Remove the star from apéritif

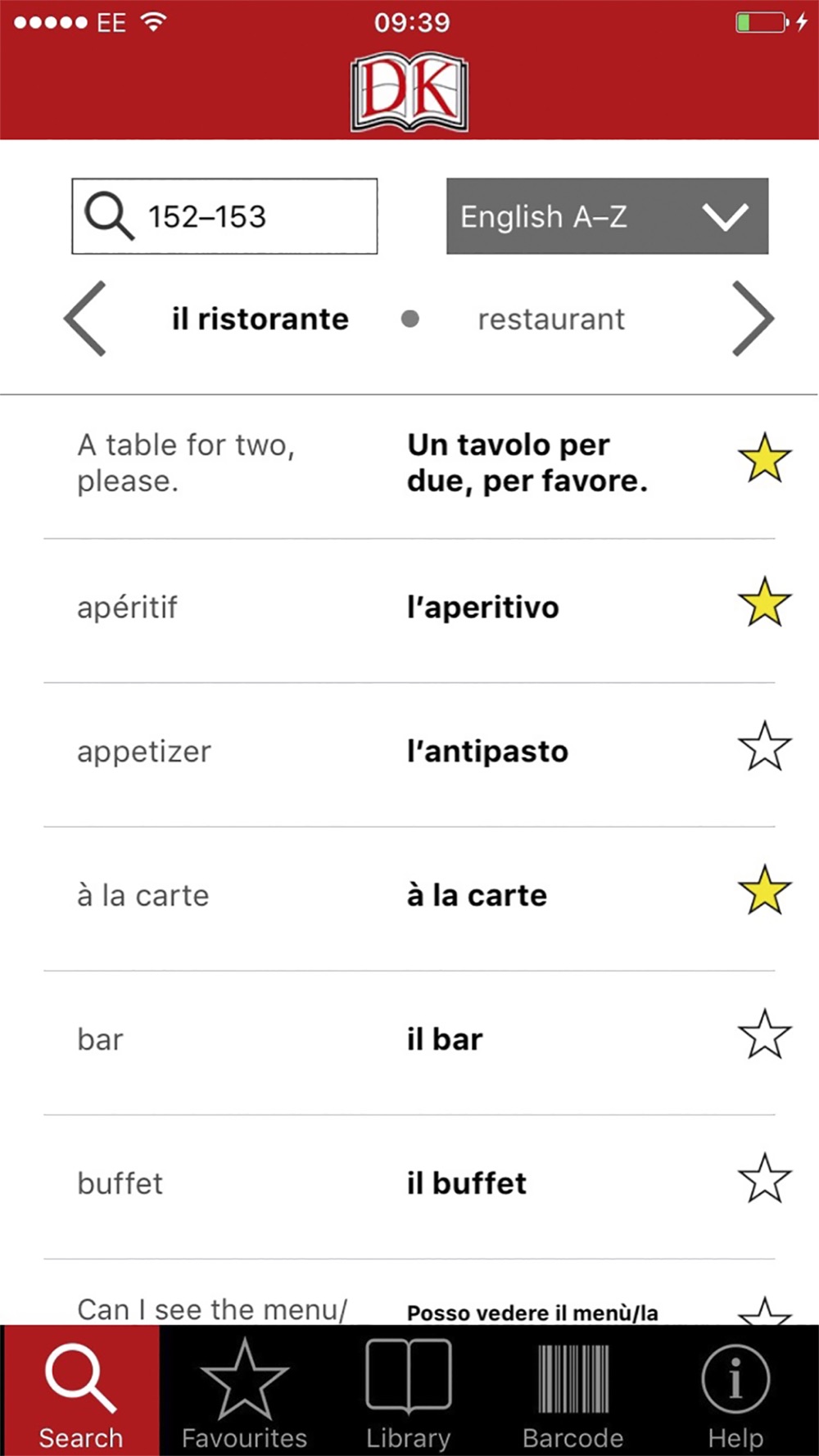(x=765, y=602)
